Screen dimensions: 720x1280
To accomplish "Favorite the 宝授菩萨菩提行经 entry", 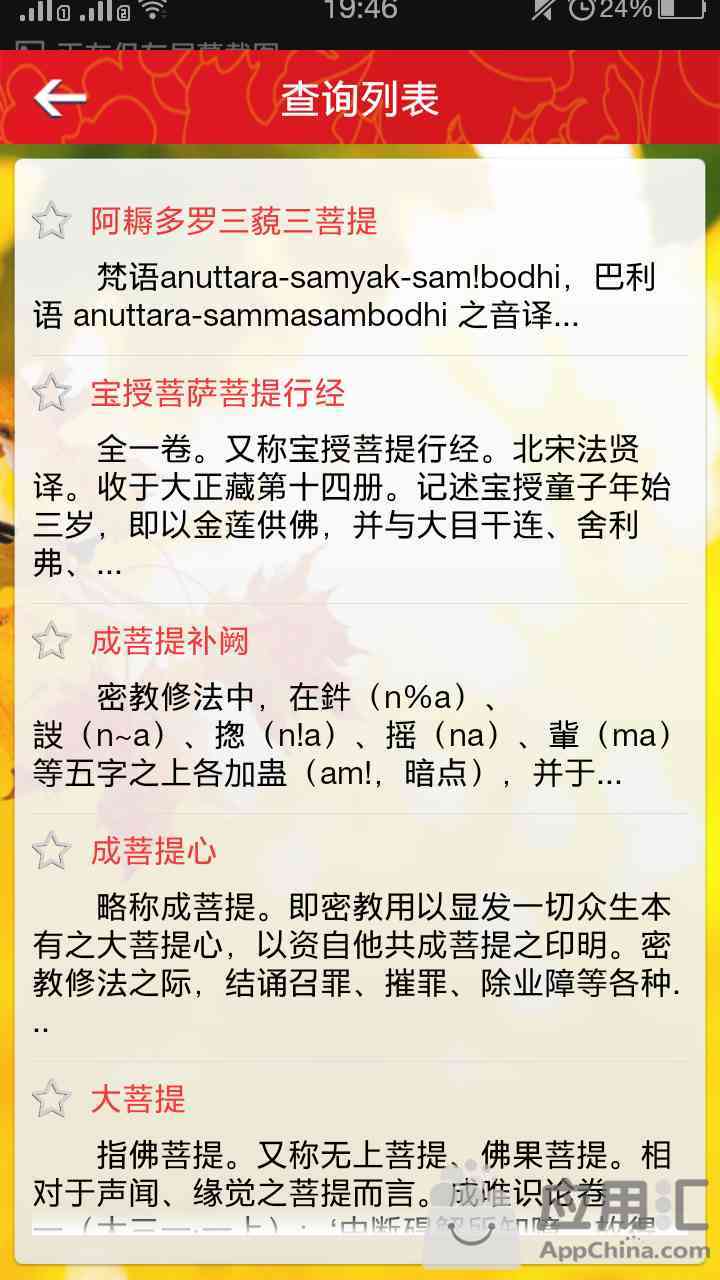I will click(x=51, y=393).
